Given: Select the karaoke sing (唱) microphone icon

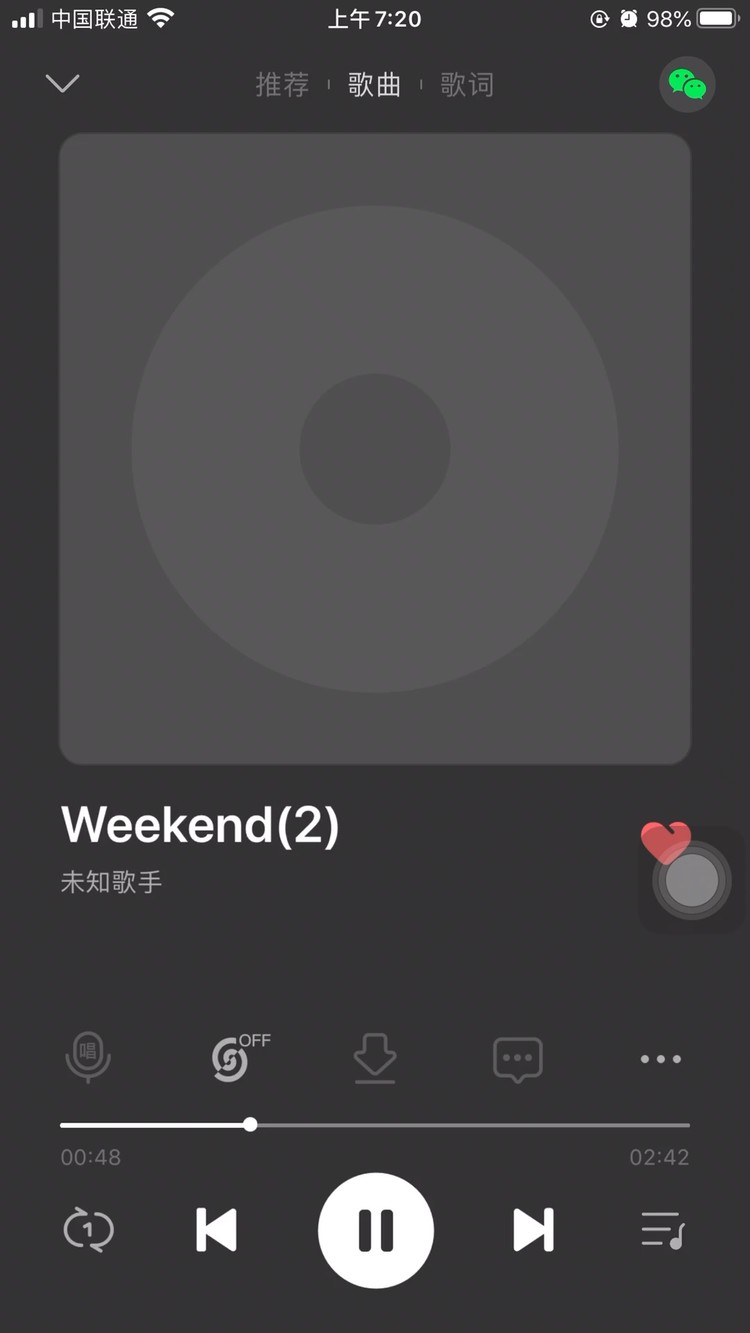Looking at the screenshot, I should (x=88, y=1058).
